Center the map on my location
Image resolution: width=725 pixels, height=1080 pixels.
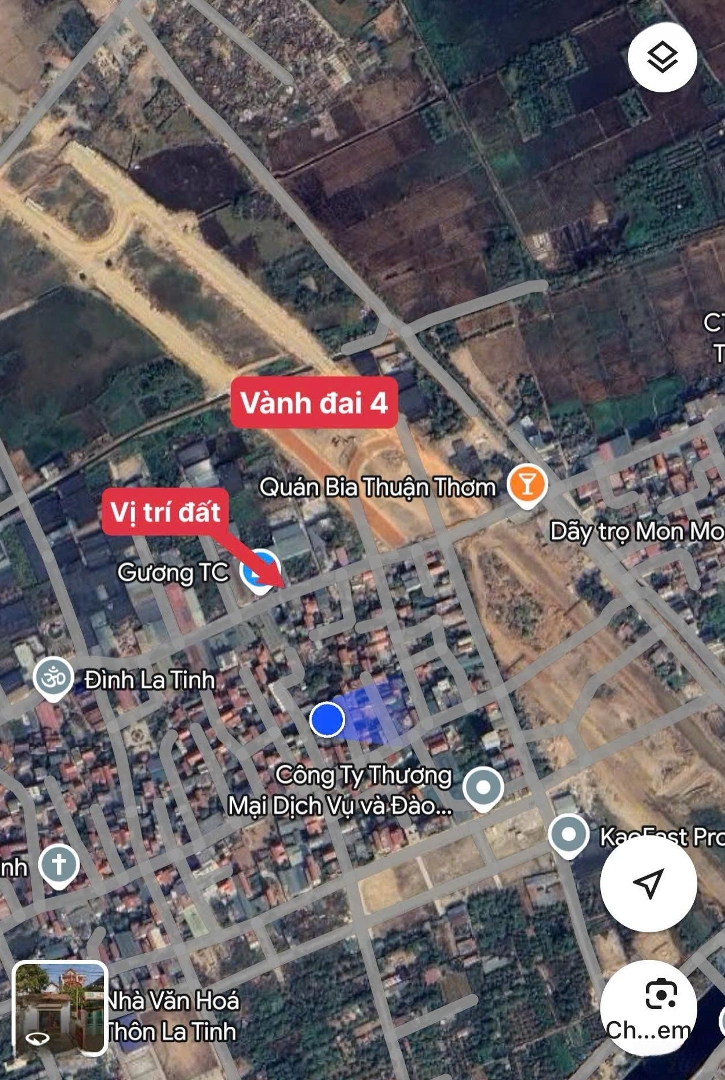point(649,884)
